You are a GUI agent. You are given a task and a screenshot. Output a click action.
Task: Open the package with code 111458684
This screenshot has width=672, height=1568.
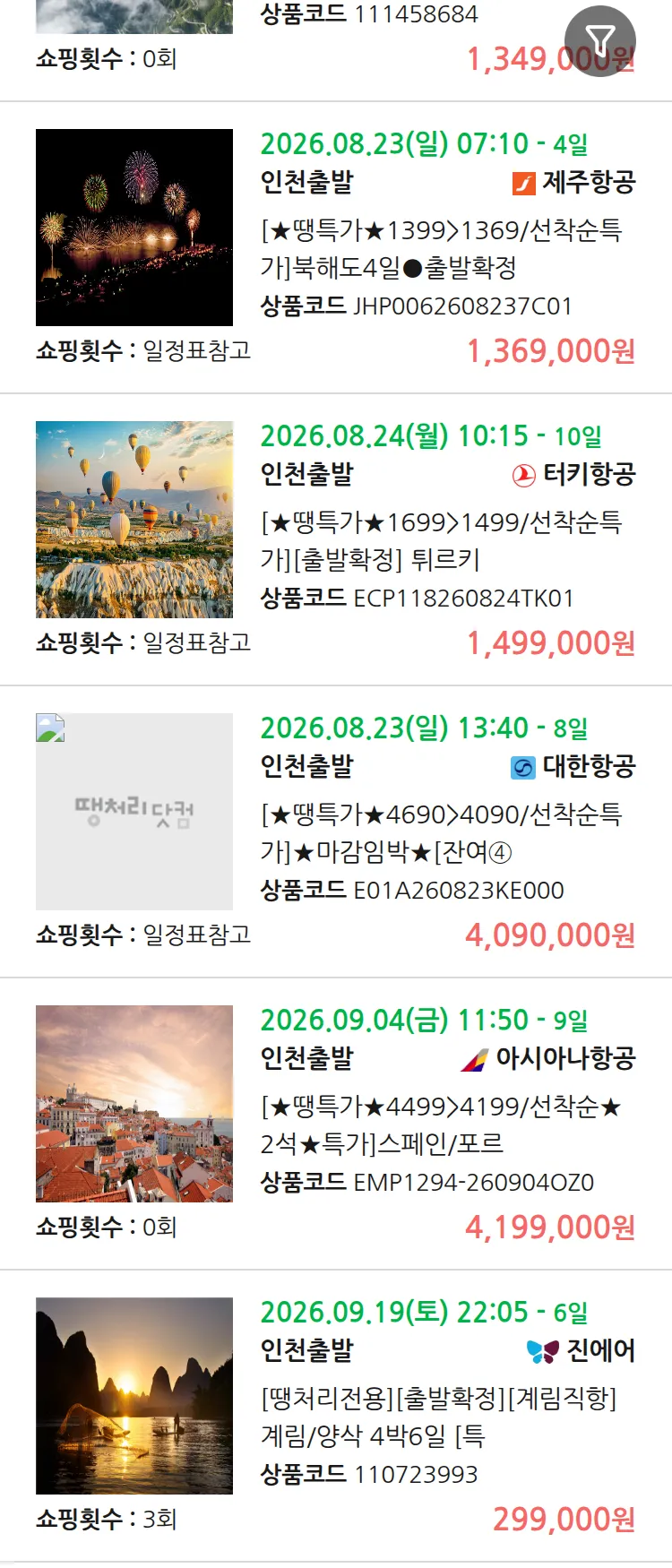(336, 50)
